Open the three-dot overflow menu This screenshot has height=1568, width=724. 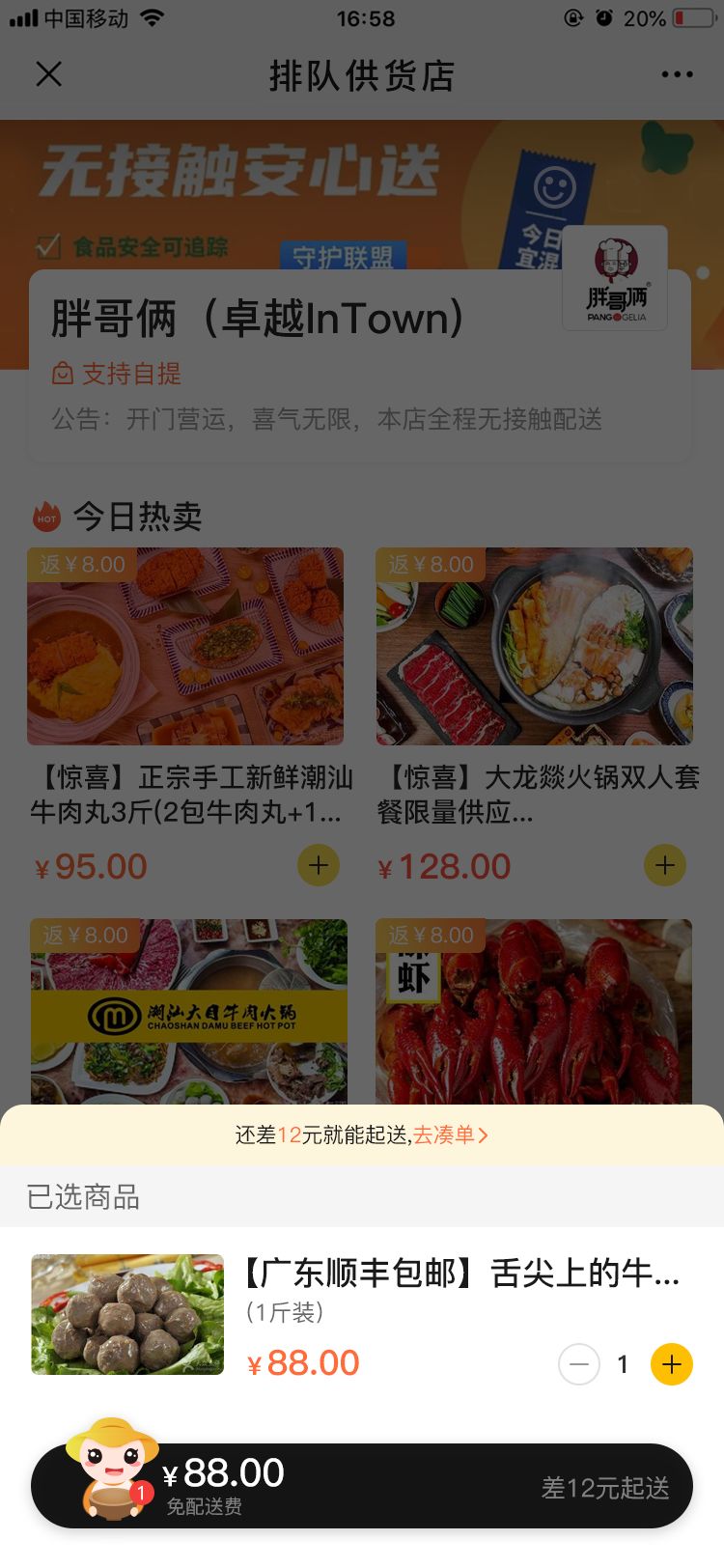click(677, 74)
